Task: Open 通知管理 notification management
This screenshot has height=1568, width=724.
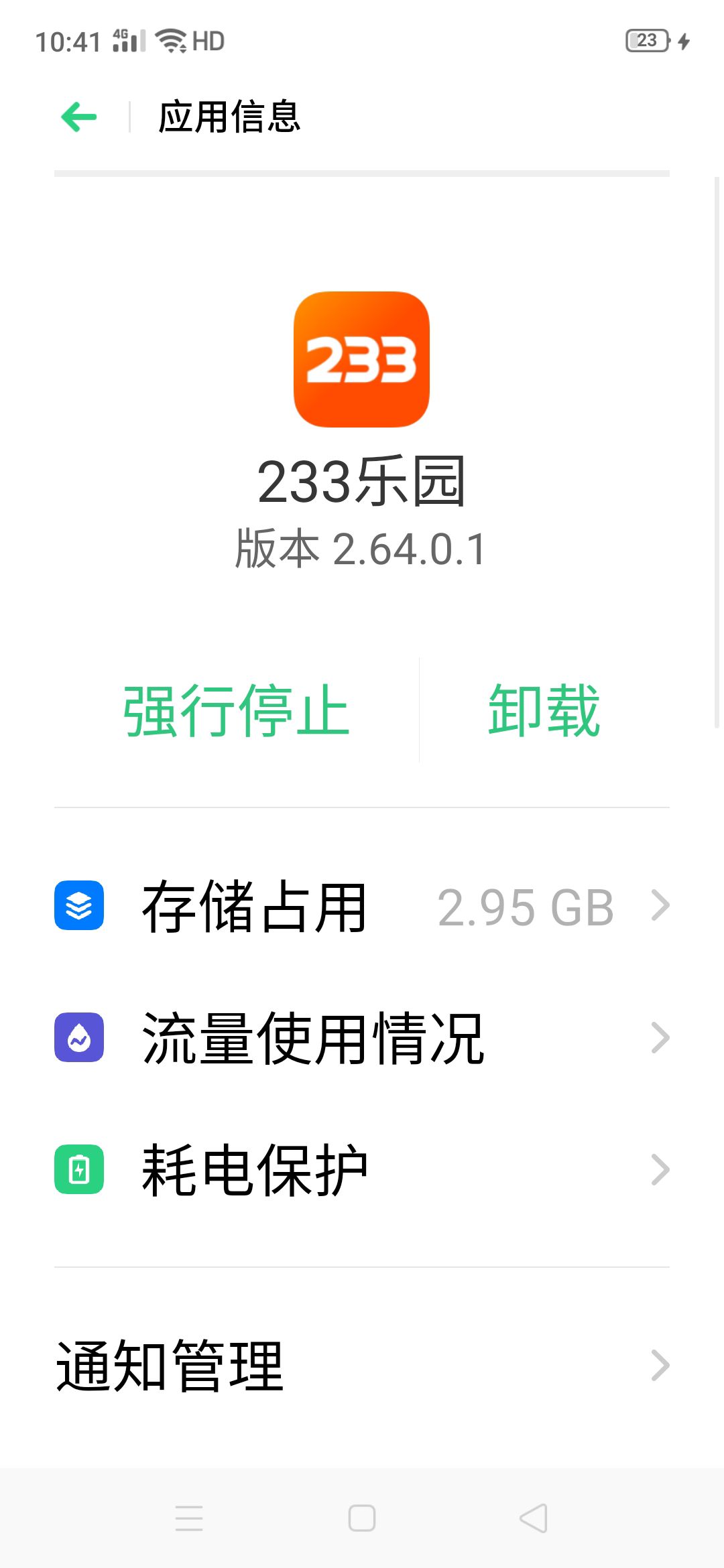Action: (x=362, y=1366)
